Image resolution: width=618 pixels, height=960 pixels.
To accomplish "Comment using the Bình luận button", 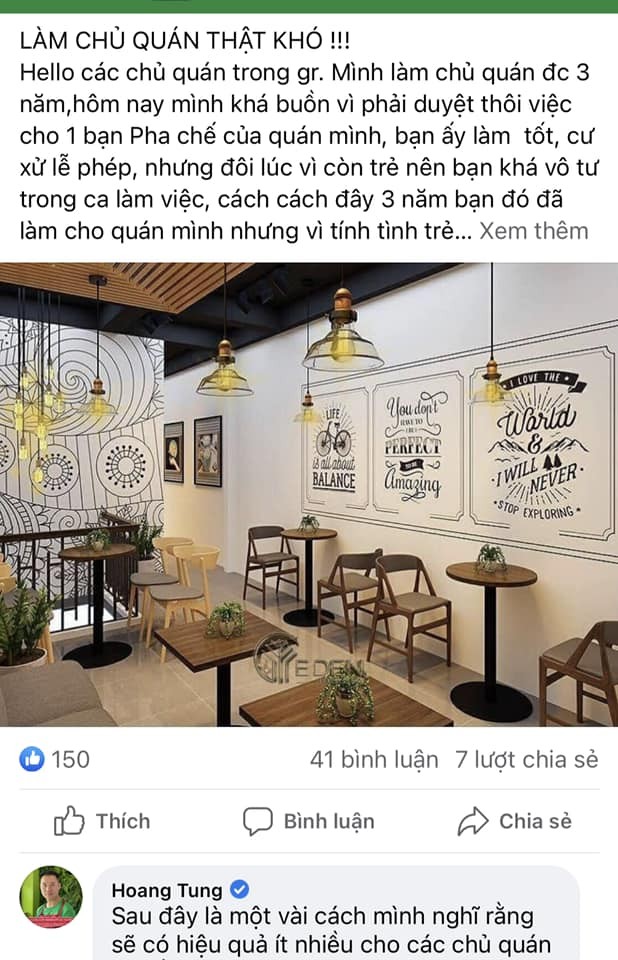I will click(x=309, y=821).
